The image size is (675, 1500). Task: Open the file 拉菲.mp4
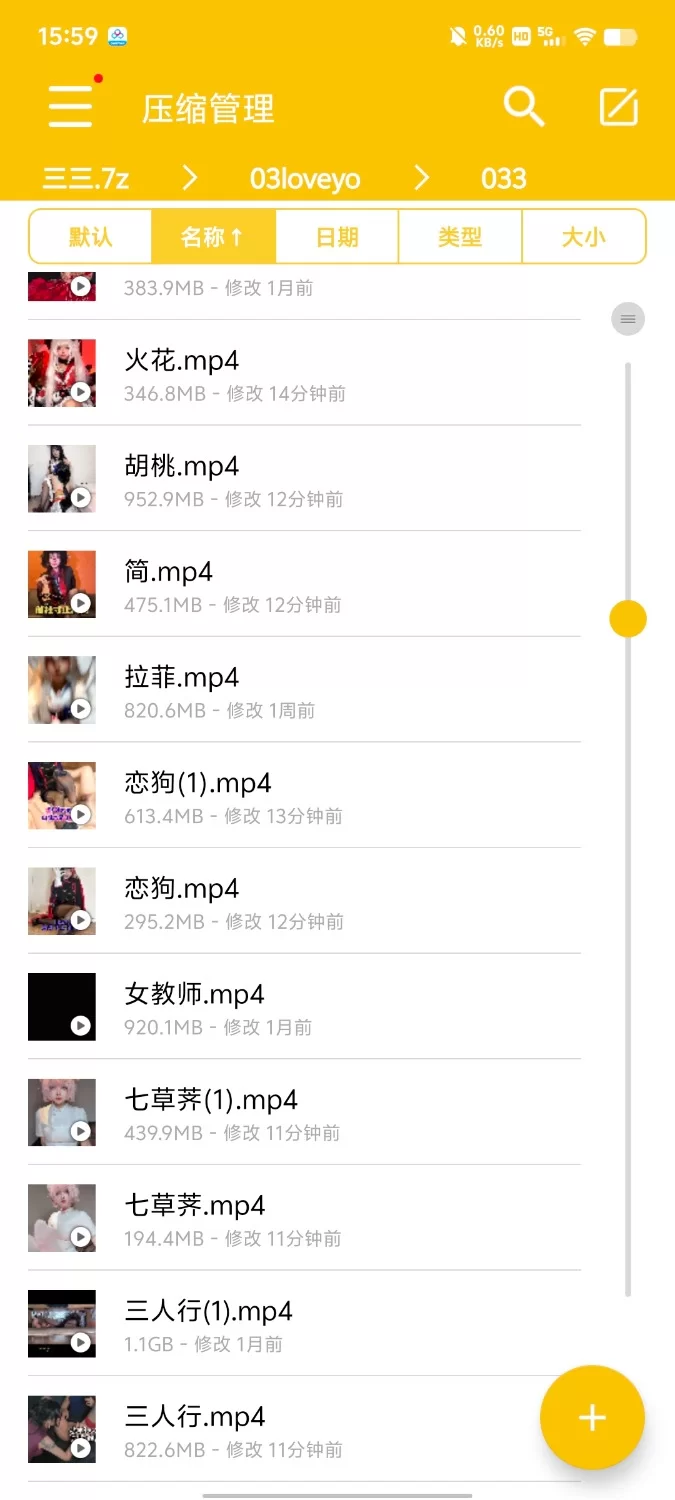pyautogui.click(x=182, y=678)
